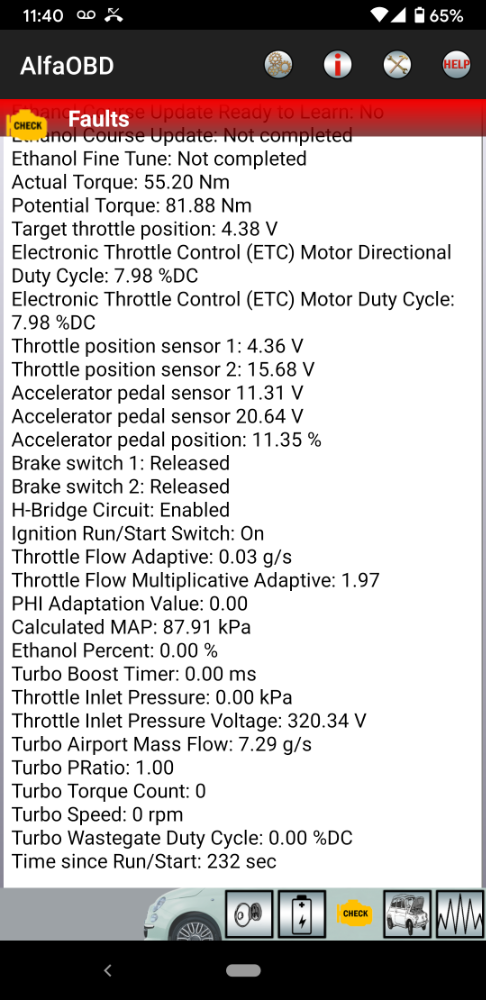Screen dimensions: 486x1000
Task: Tap the home pill in the navigation bar
Action: click(243, 970)
